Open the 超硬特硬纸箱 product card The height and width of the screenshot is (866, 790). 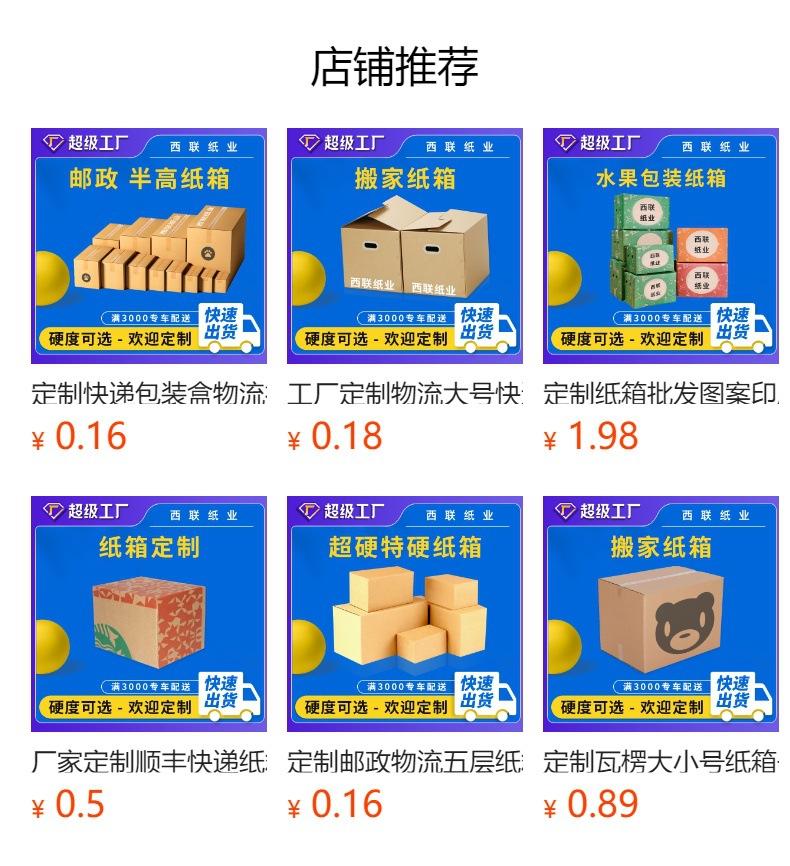tap(405, 614)
